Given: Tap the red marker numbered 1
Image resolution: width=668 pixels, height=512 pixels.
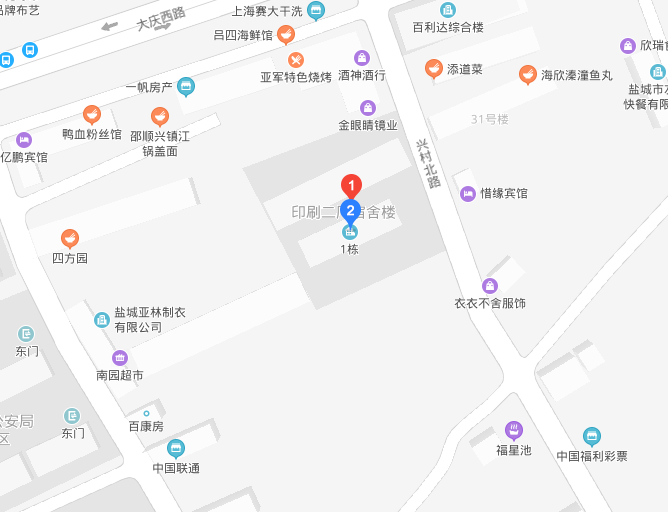Looking at the screenshot, I should [351, 186].
